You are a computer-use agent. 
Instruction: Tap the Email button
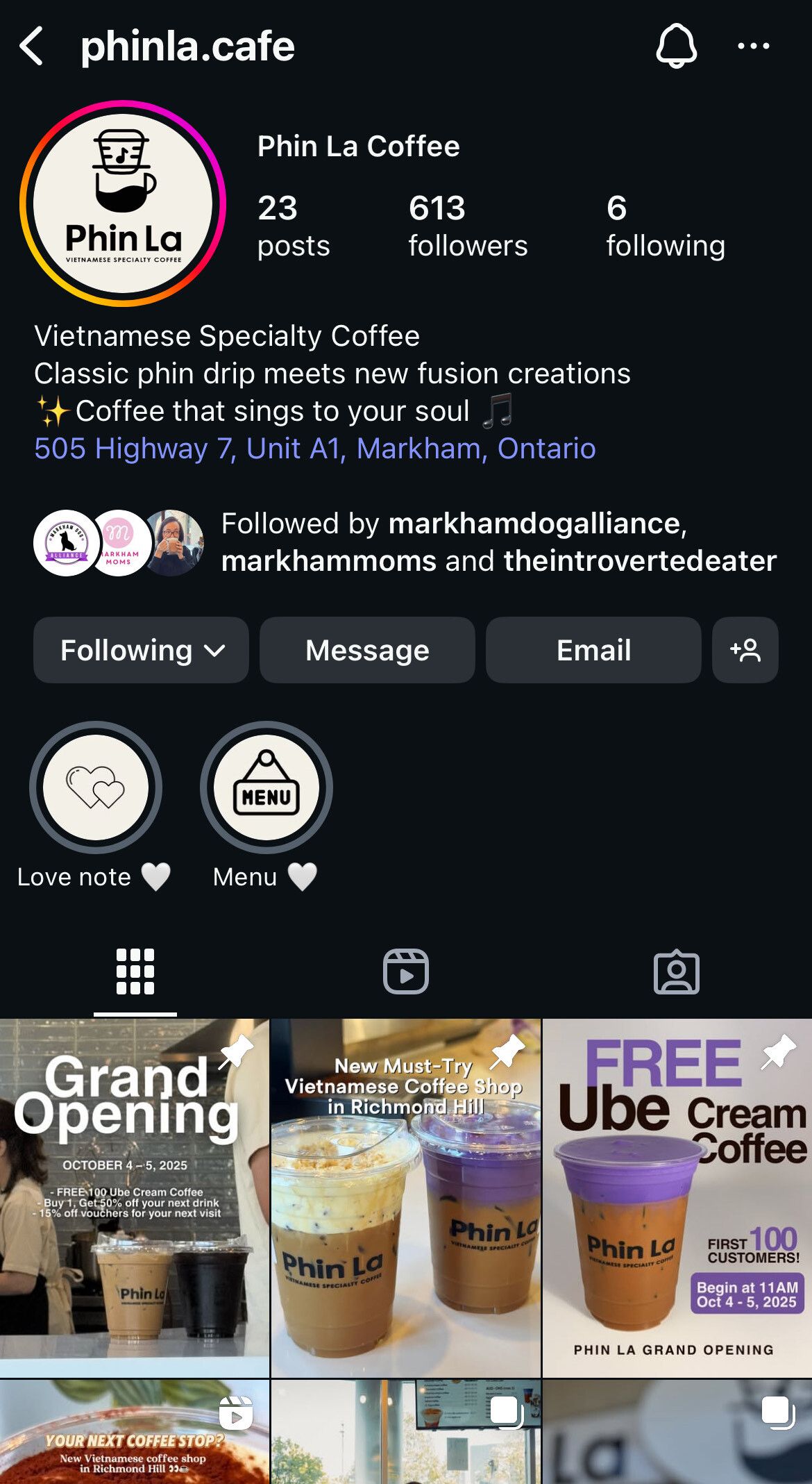[593, 650]
